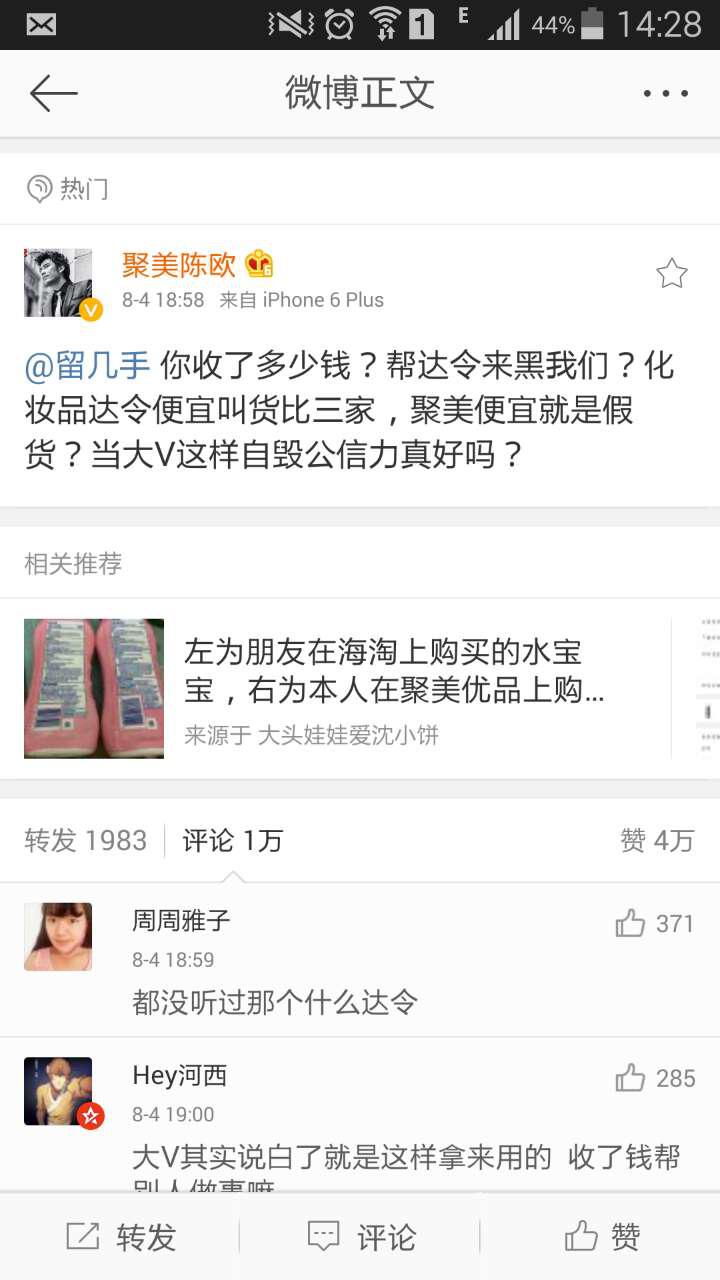Open 聚美陈欧's profile avatar

pos(58,283)
